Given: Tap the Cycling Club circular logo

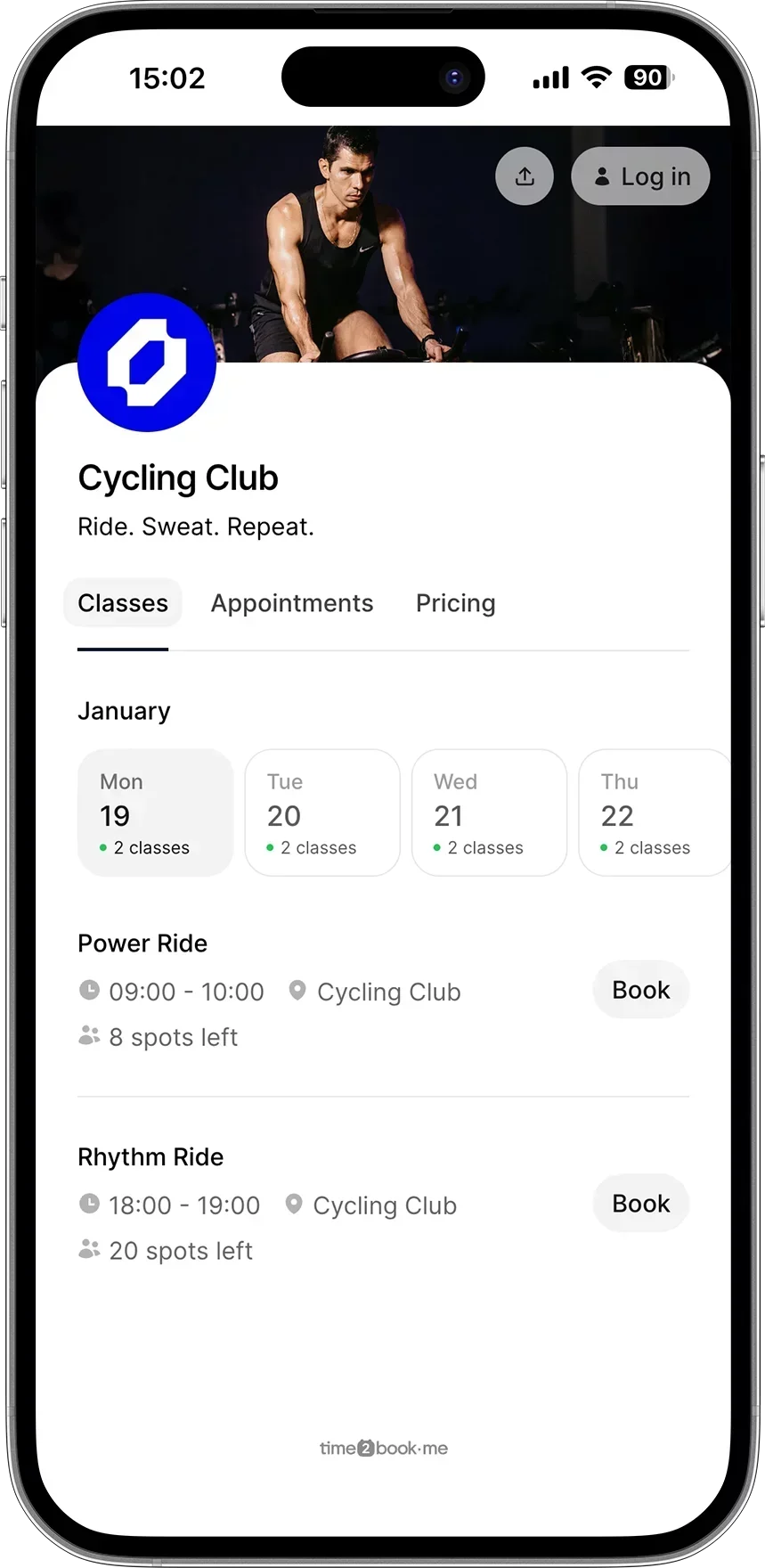Looking at the screenshot, I should coord(147,362).
